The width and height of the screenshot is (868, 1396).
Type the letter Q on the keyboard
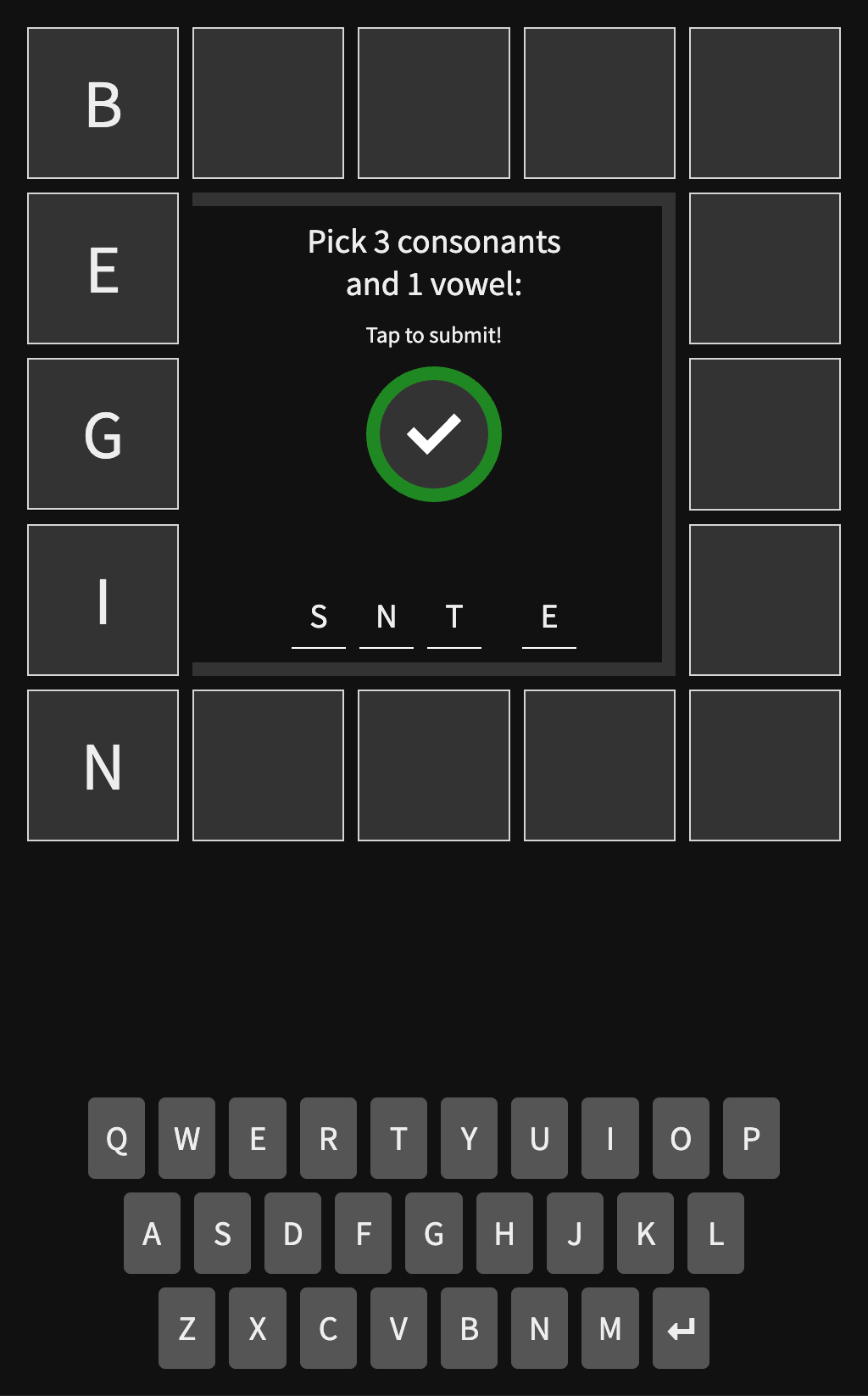[x=116, y=1138]
